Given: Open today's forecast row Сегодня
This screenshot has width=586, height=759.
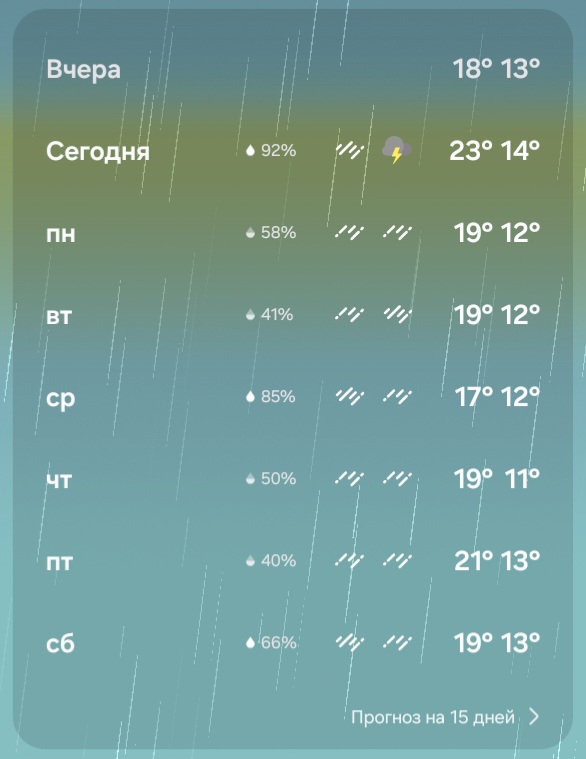Looking at the screenshot, I should (293, 151).
